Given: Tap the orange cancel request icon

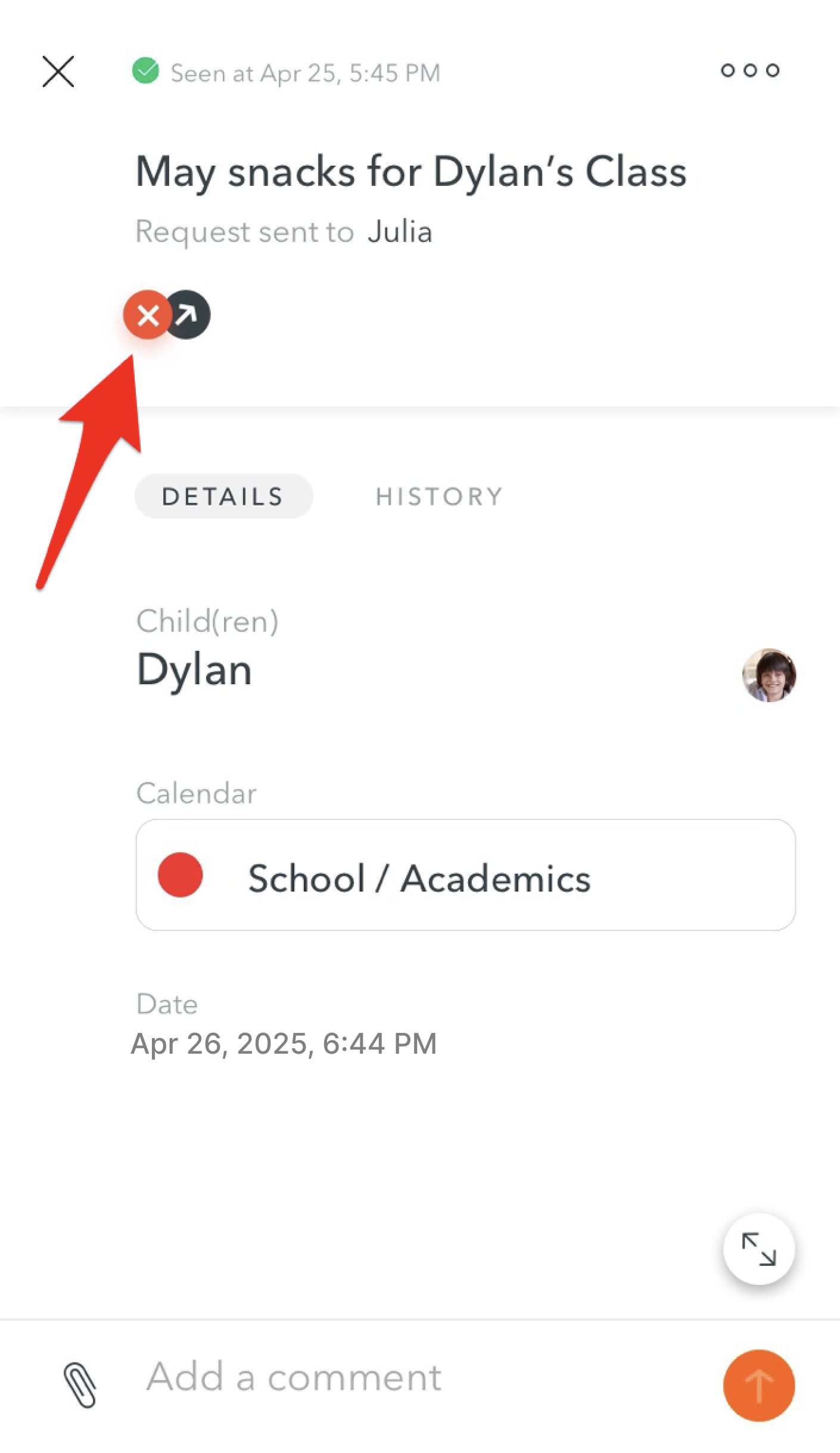Looking at the screenshot, I should point(148,315).
